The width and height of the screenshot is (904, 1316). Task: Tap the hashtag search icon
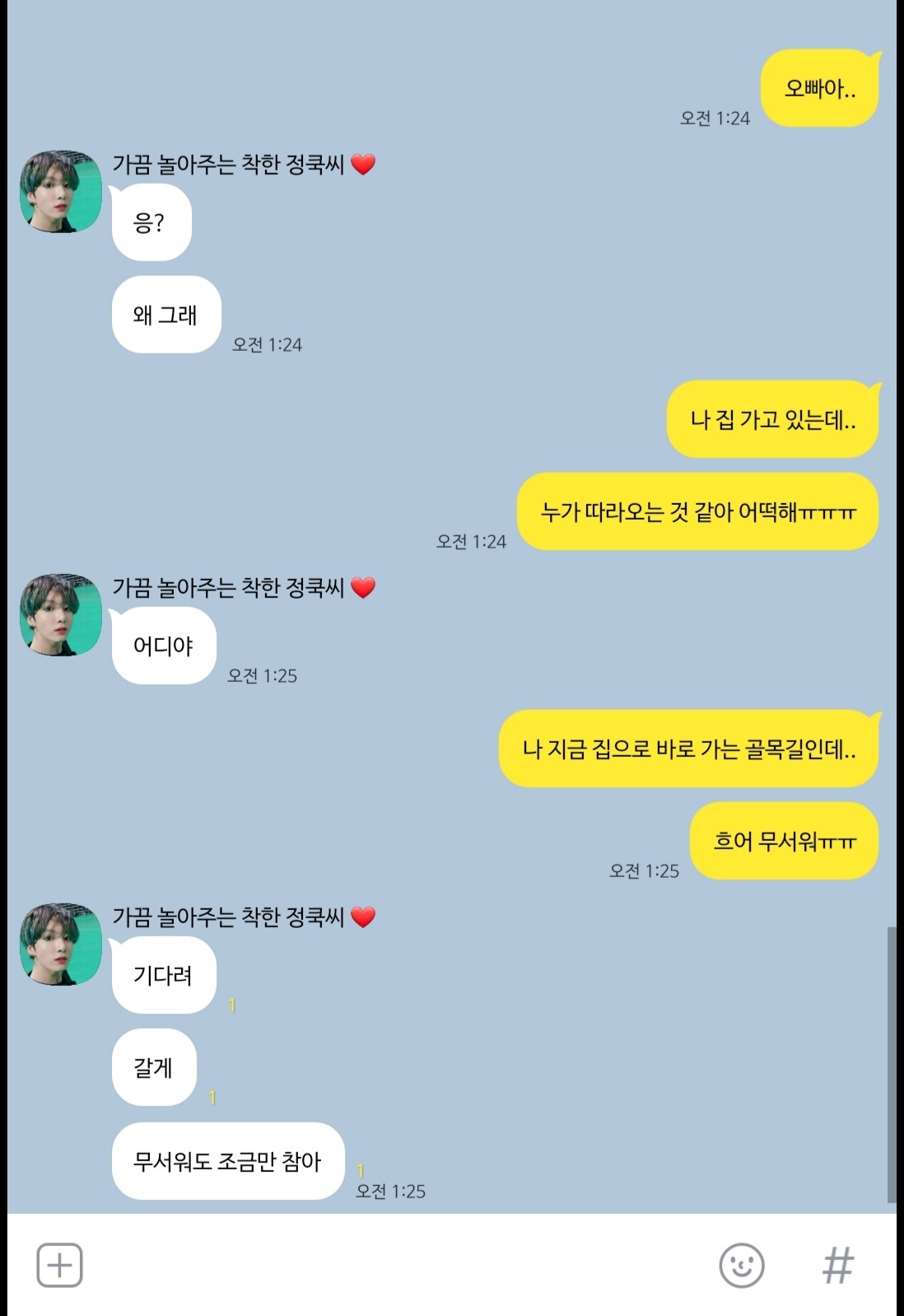click(x=838, y=1265)
